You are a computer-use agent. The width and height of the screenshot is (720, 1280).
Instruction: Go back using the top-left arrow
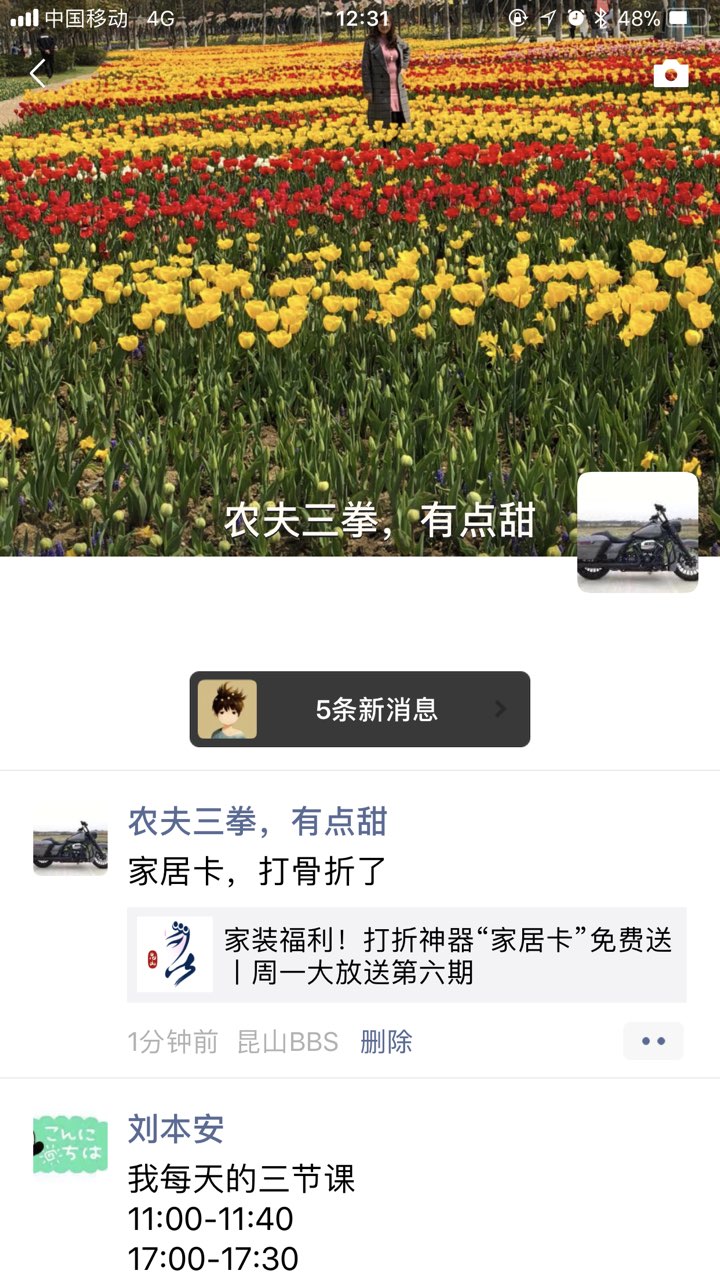38,73
